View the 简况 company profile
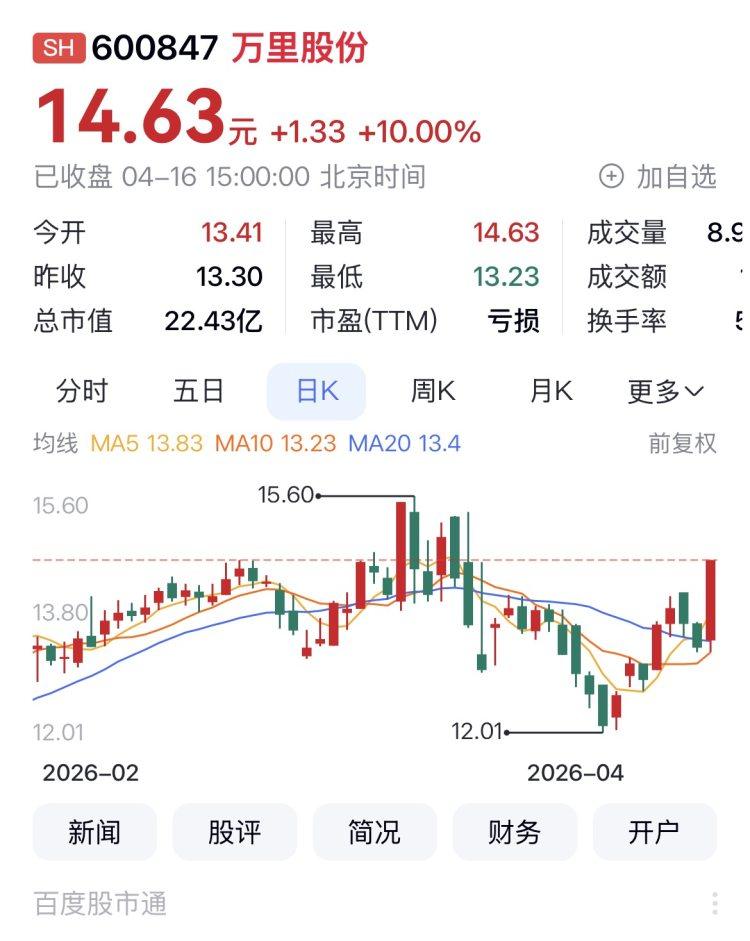This screenshot has width=750, height=941. (375, 832)
